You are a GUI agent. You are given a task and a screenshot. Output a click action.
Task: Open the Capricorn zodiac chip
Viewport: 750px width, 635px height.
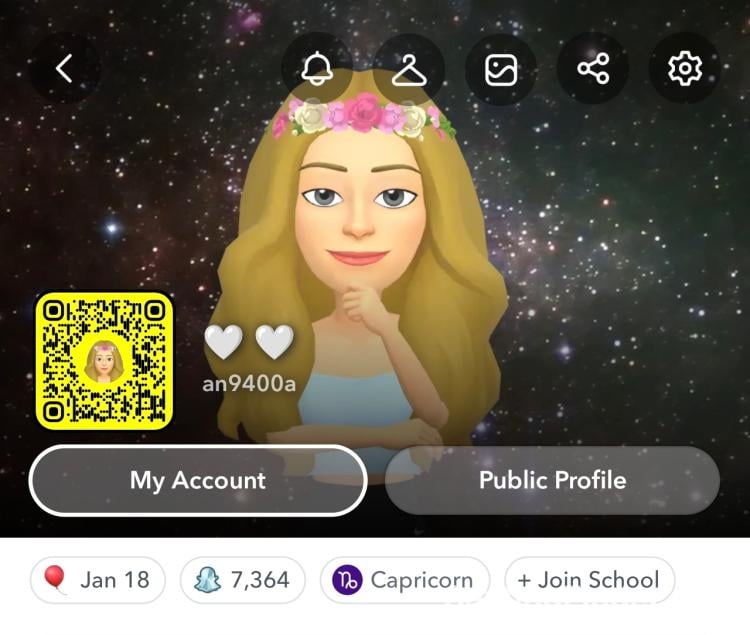click(404, 580)
